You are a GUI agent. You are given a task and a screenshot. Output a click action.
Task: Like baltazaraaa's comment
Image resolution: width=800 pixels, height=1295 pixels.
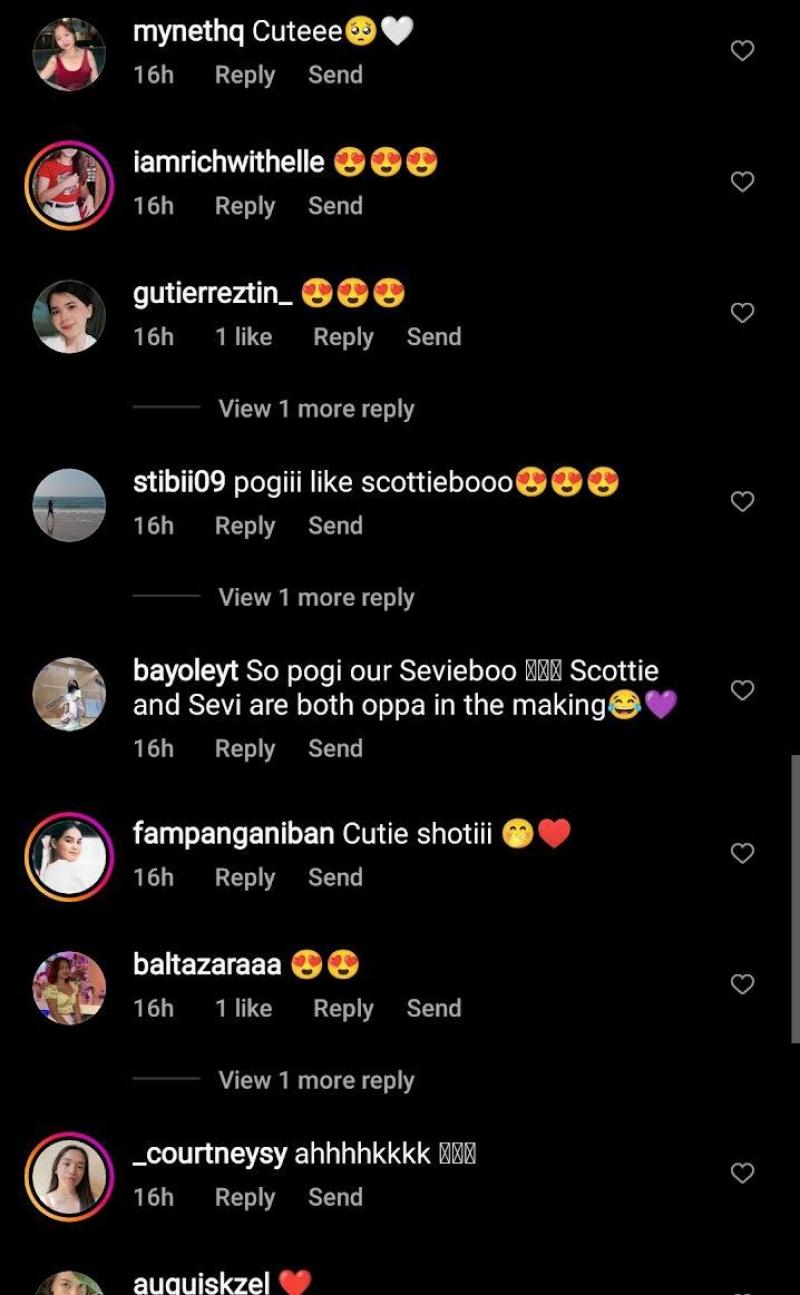pyautogui.click(x=742, y=985)
